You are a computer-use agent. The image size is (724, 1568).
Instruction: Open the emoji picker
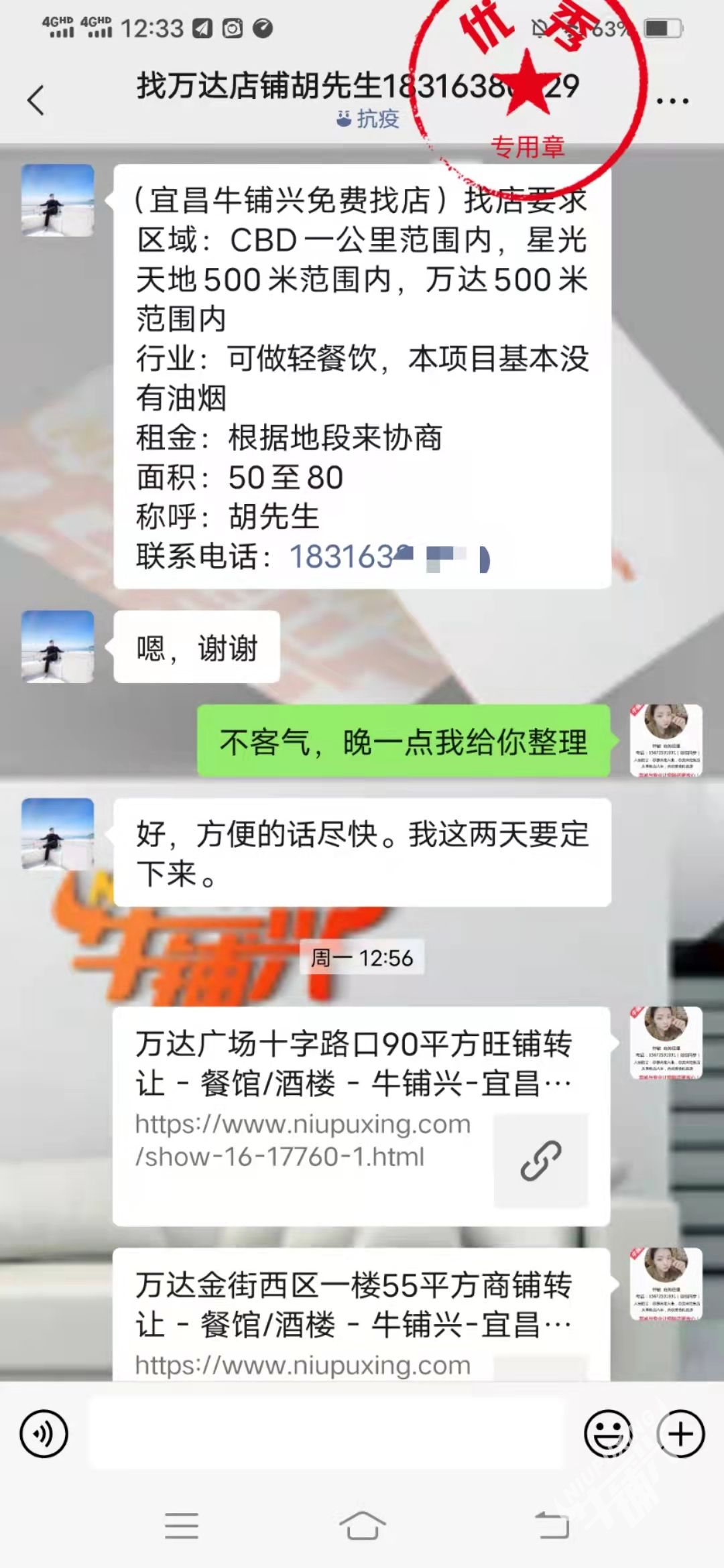(x=608, y=1434)
